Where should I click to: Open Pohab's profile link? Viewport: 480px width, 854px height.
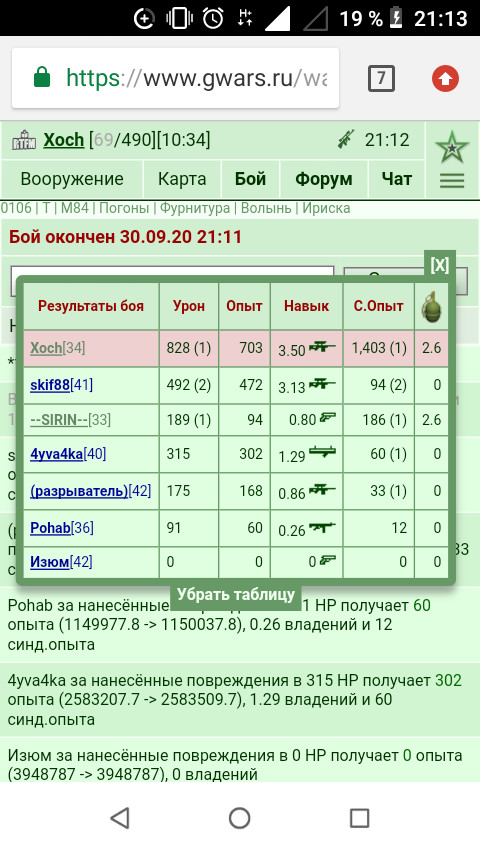coord(50,528)
